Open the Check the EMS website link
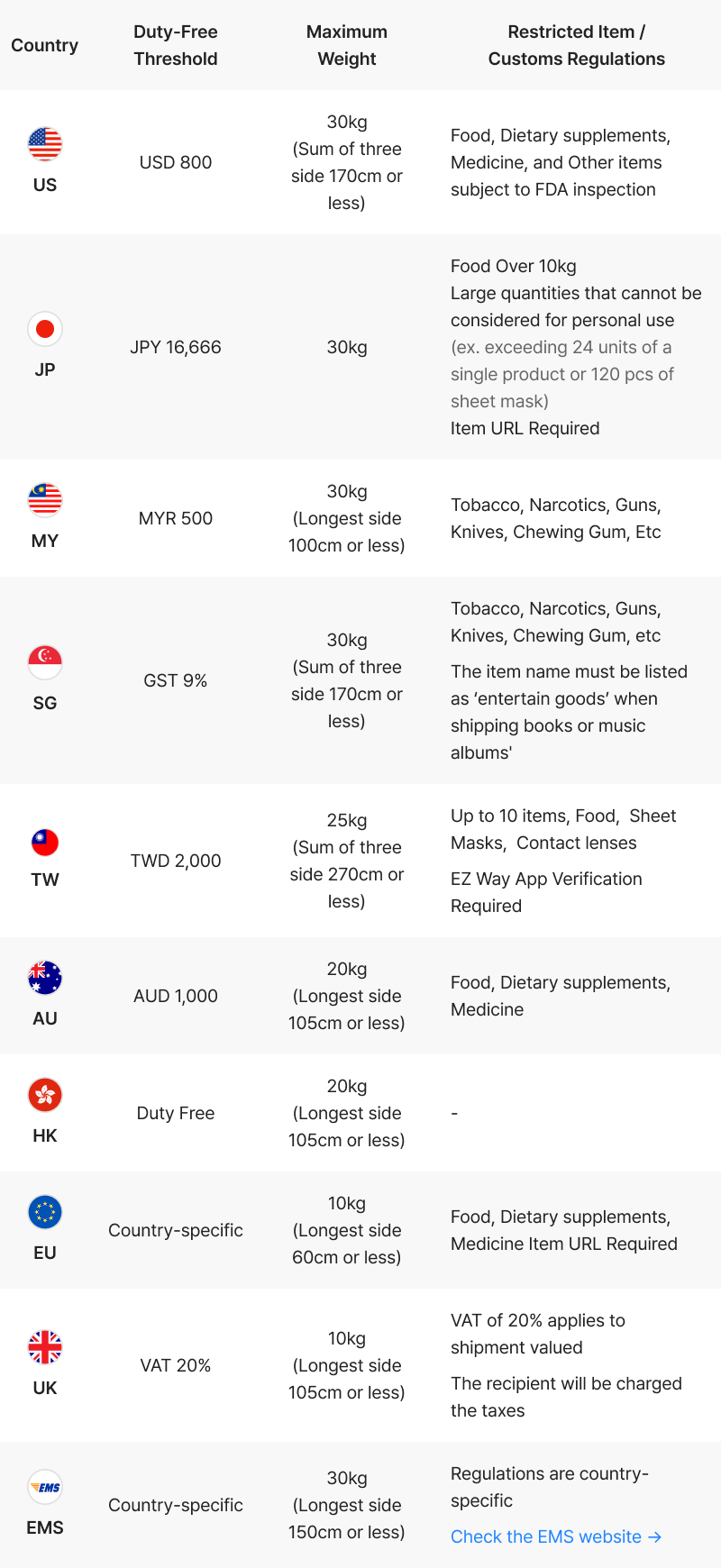The width and height of the screenshot is (721, 1568). coord(556,1536)
